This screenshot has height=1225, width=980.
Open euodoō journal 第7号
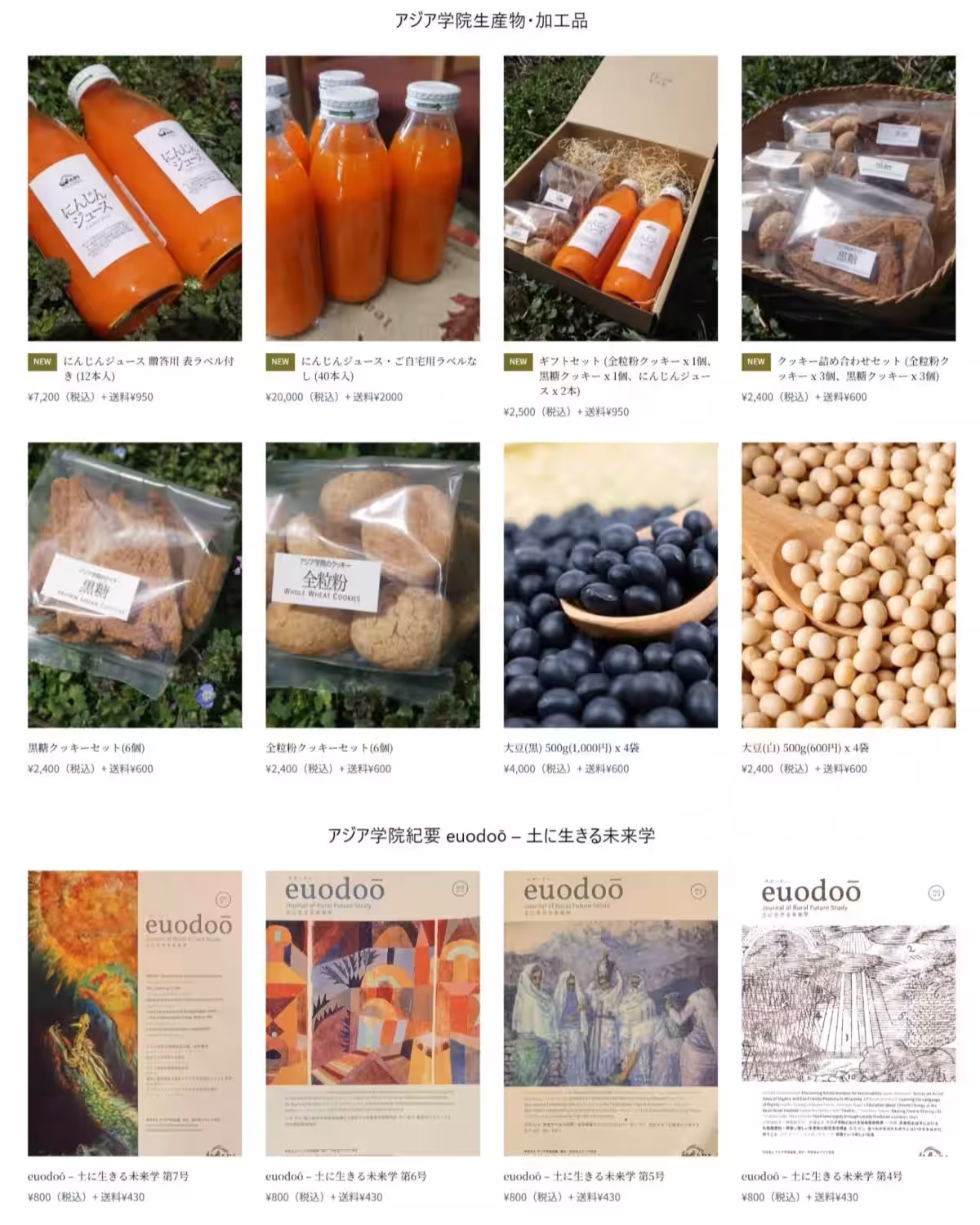(135, 1013)
